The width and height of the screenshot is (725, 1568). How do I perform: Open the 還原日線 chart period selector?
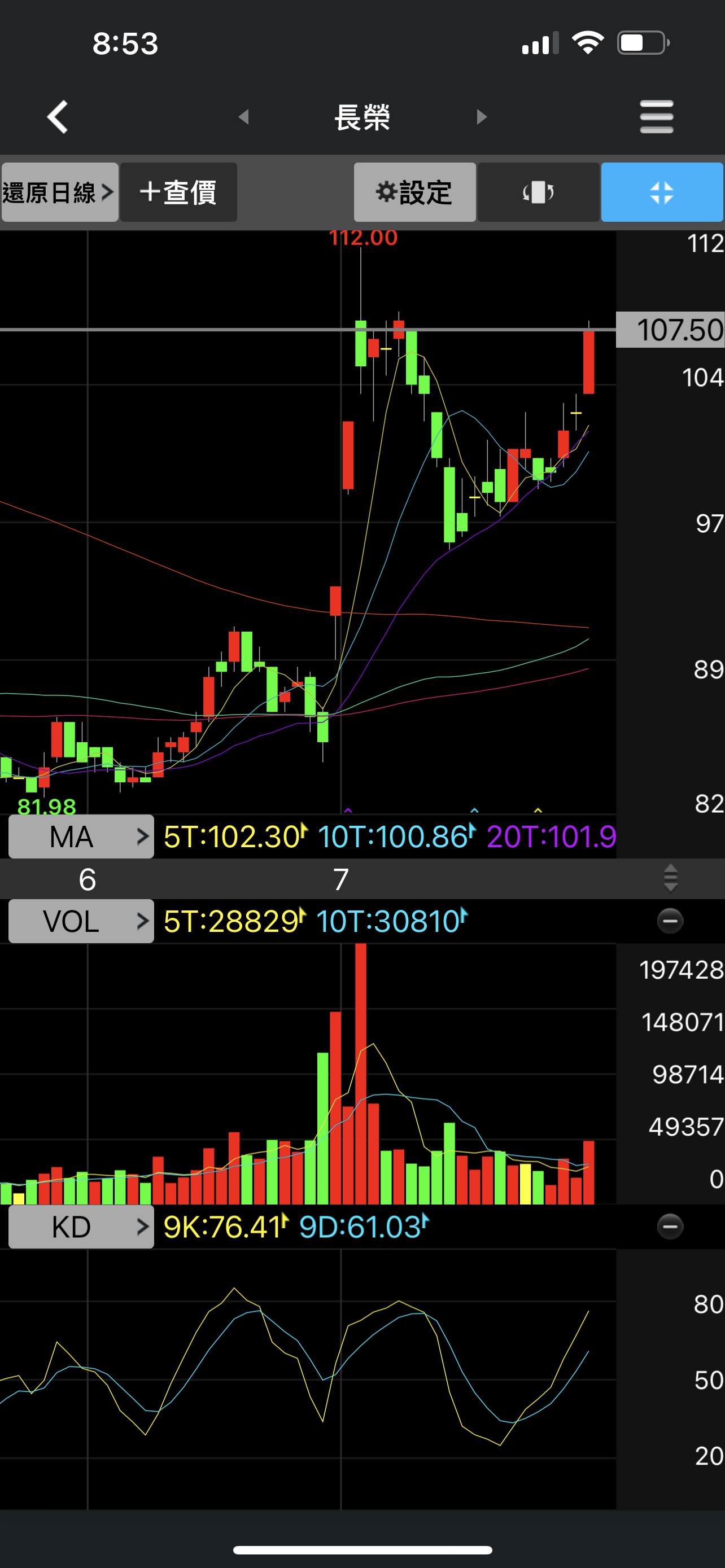point(59,192)
